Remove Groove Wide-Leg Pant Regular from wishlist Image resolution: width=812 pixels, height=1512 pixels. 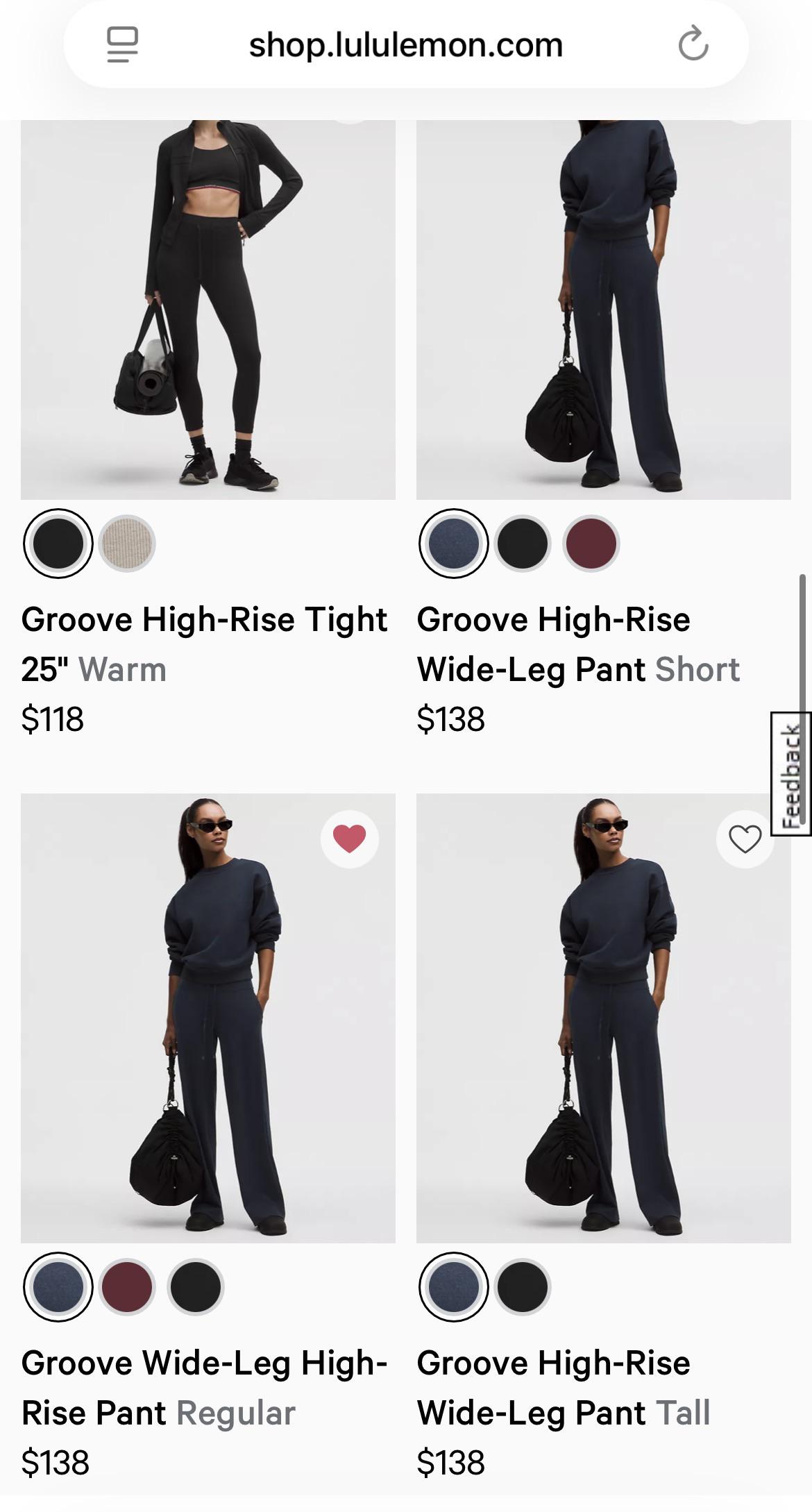[349, 839]
